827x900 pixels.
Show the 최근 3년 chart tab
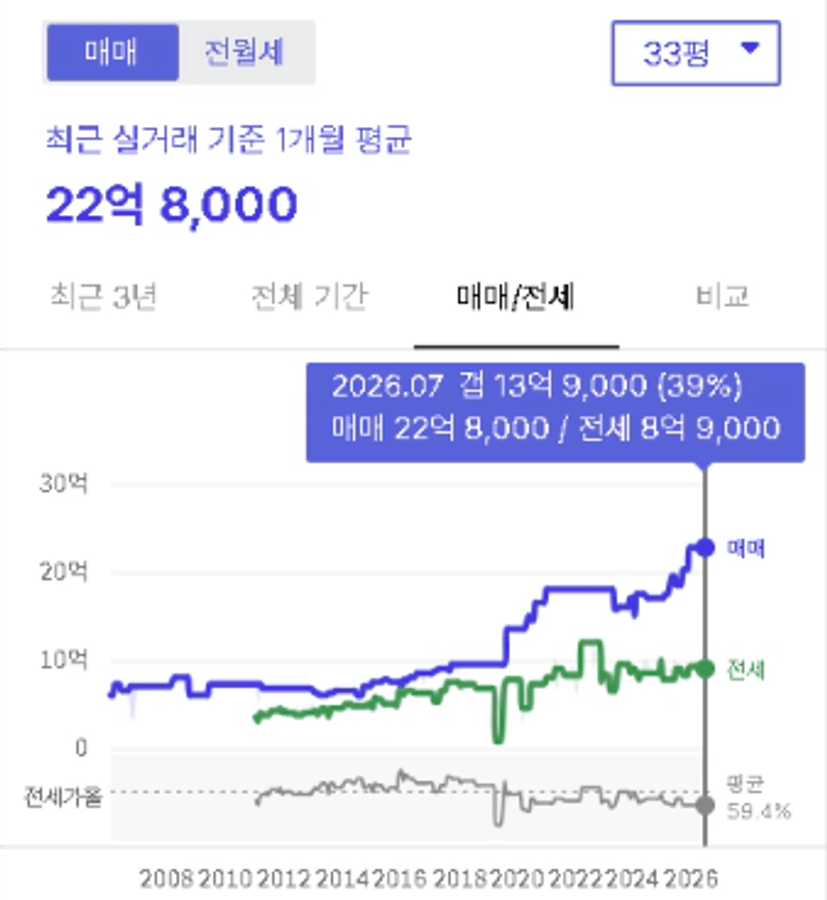(104, 297)
